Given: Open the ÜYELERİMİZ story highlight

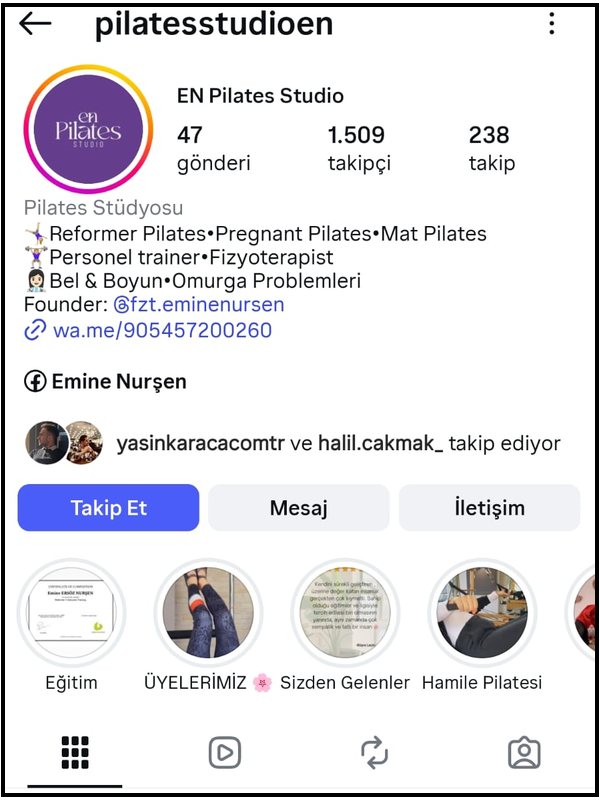Looking at the screenshot, I should click(x=208, y=612).
